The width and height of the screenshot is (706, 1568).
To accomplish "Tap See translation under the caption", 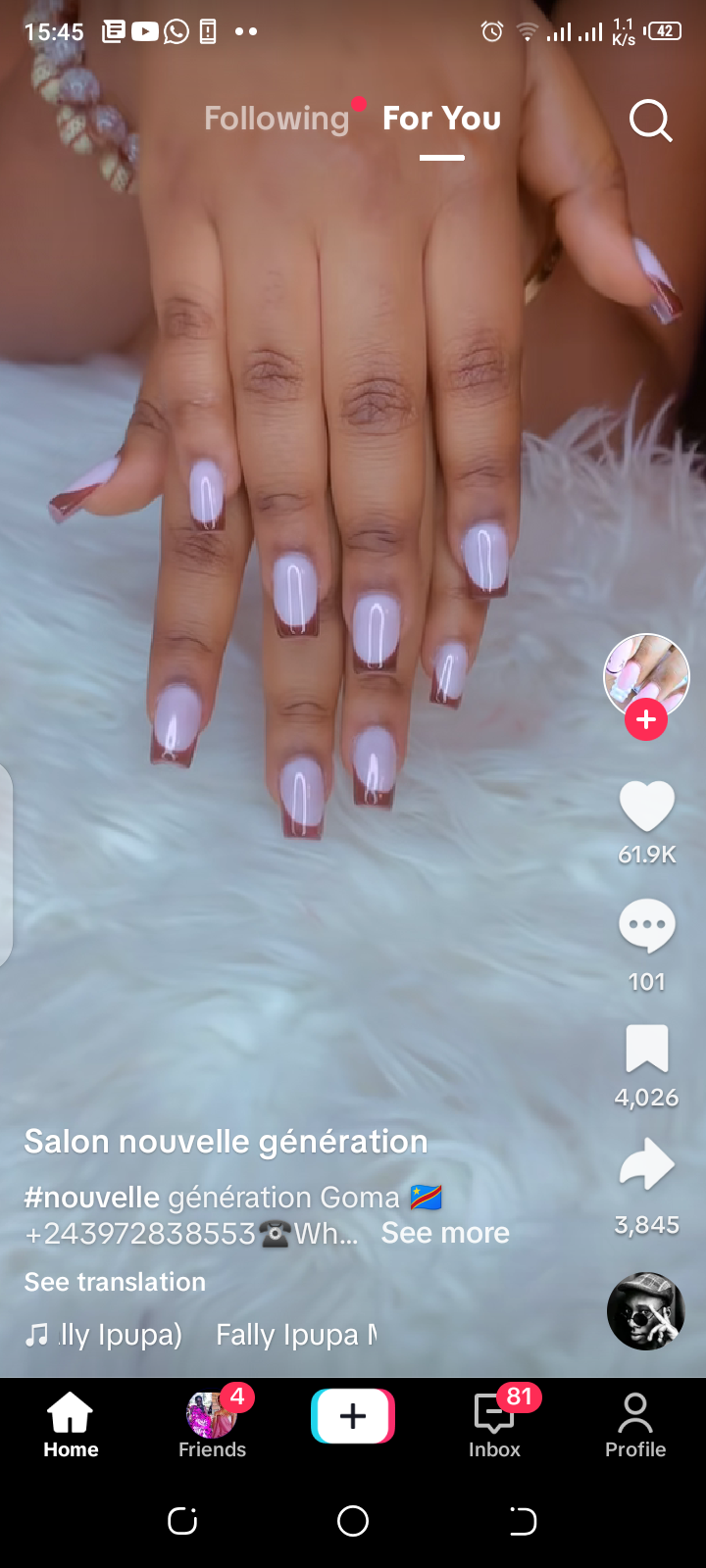I will tap(115, 1282).
